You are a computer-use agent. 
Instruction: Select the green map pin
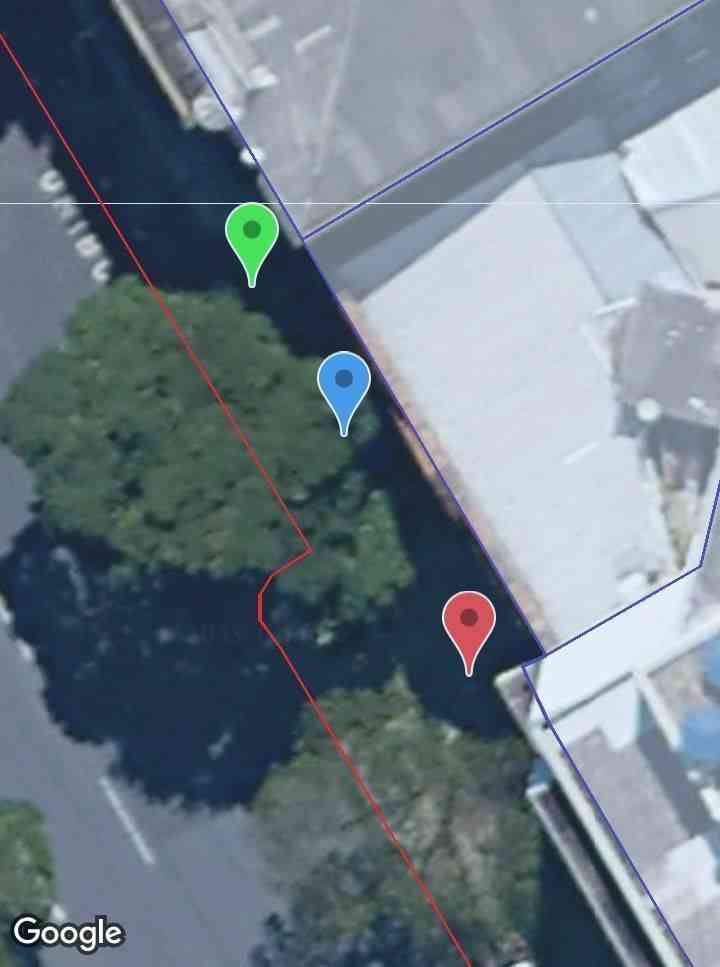tap(251, 236)
